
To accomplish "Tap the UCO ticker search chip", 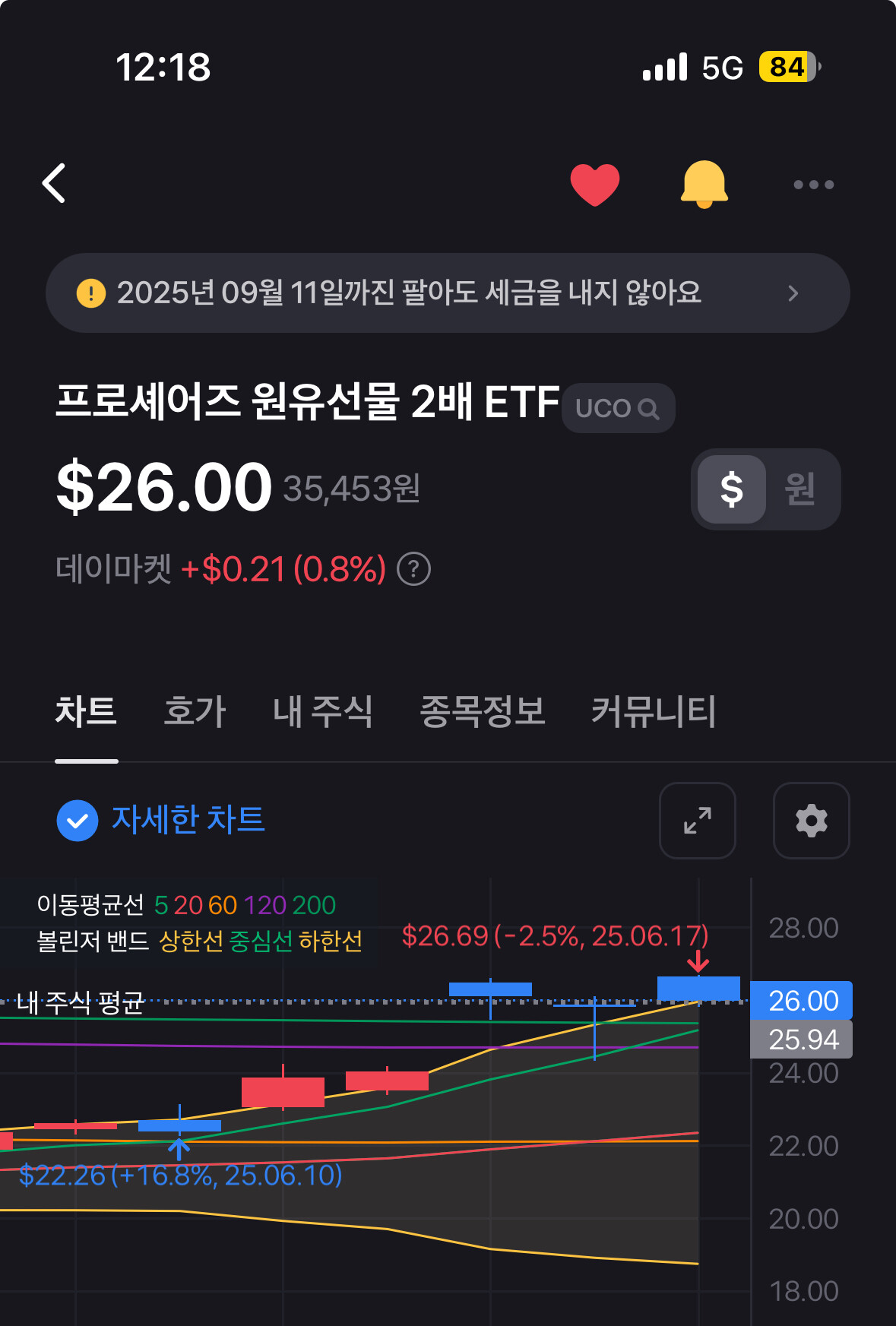I will (618, 408).
